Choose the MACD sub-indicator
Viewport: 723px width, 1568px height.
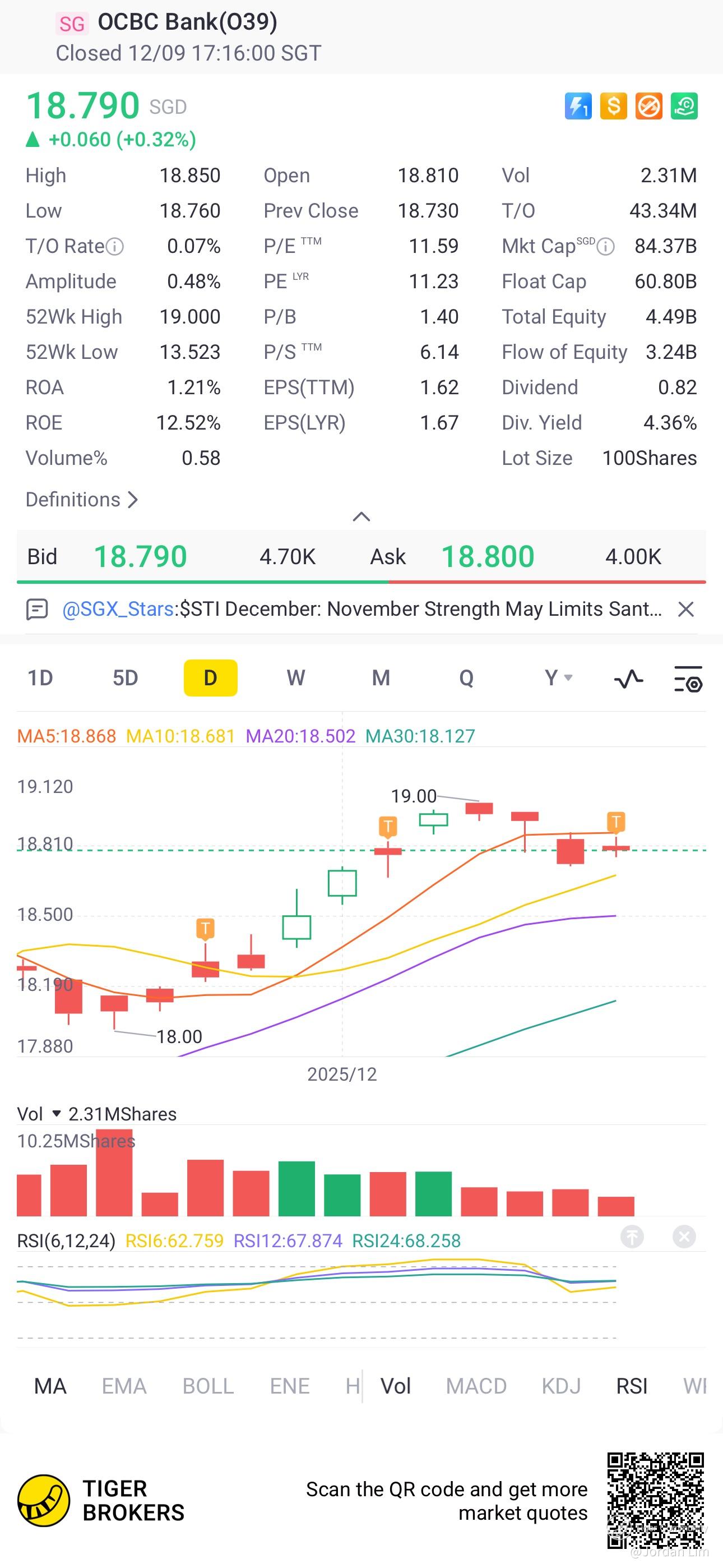[476, 1386]
